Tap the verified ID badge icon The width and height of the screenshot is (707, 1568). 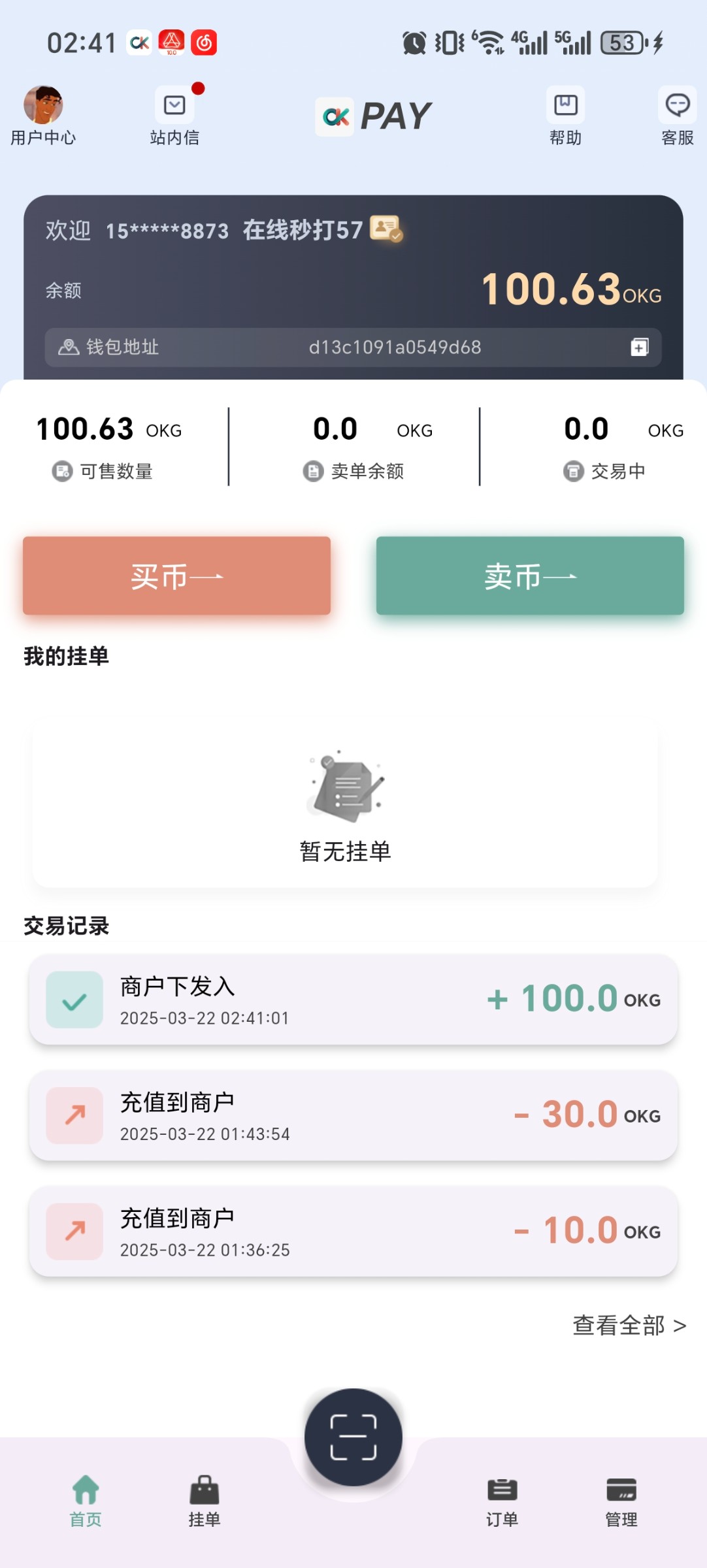pyautogui.click(x=386, y=229)
